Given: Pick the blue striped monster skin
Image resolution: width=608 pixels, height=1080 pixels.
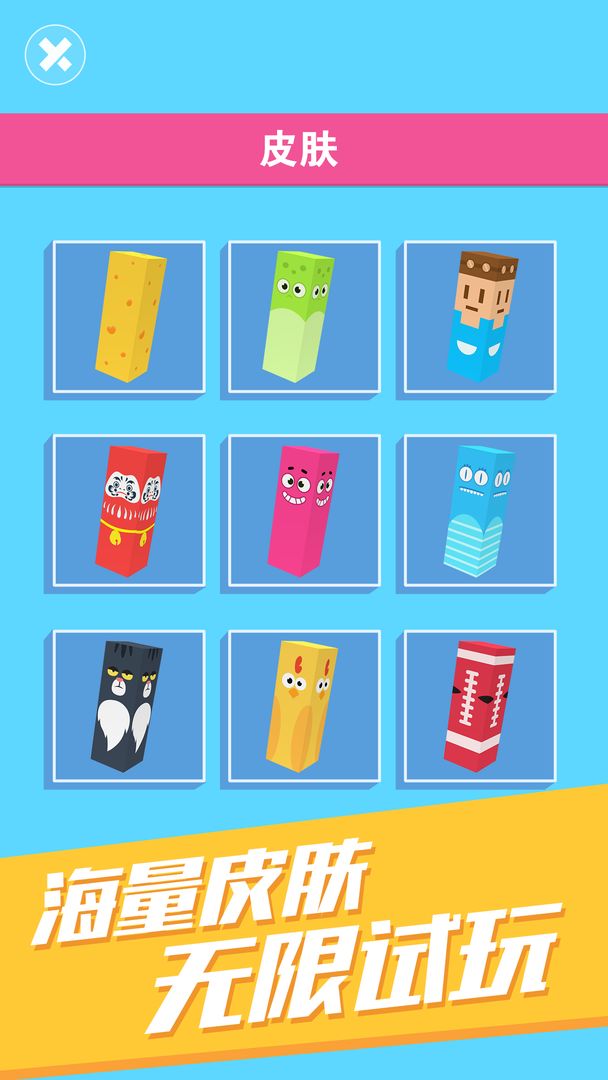Looking at the screenshot, I should 480,511.
